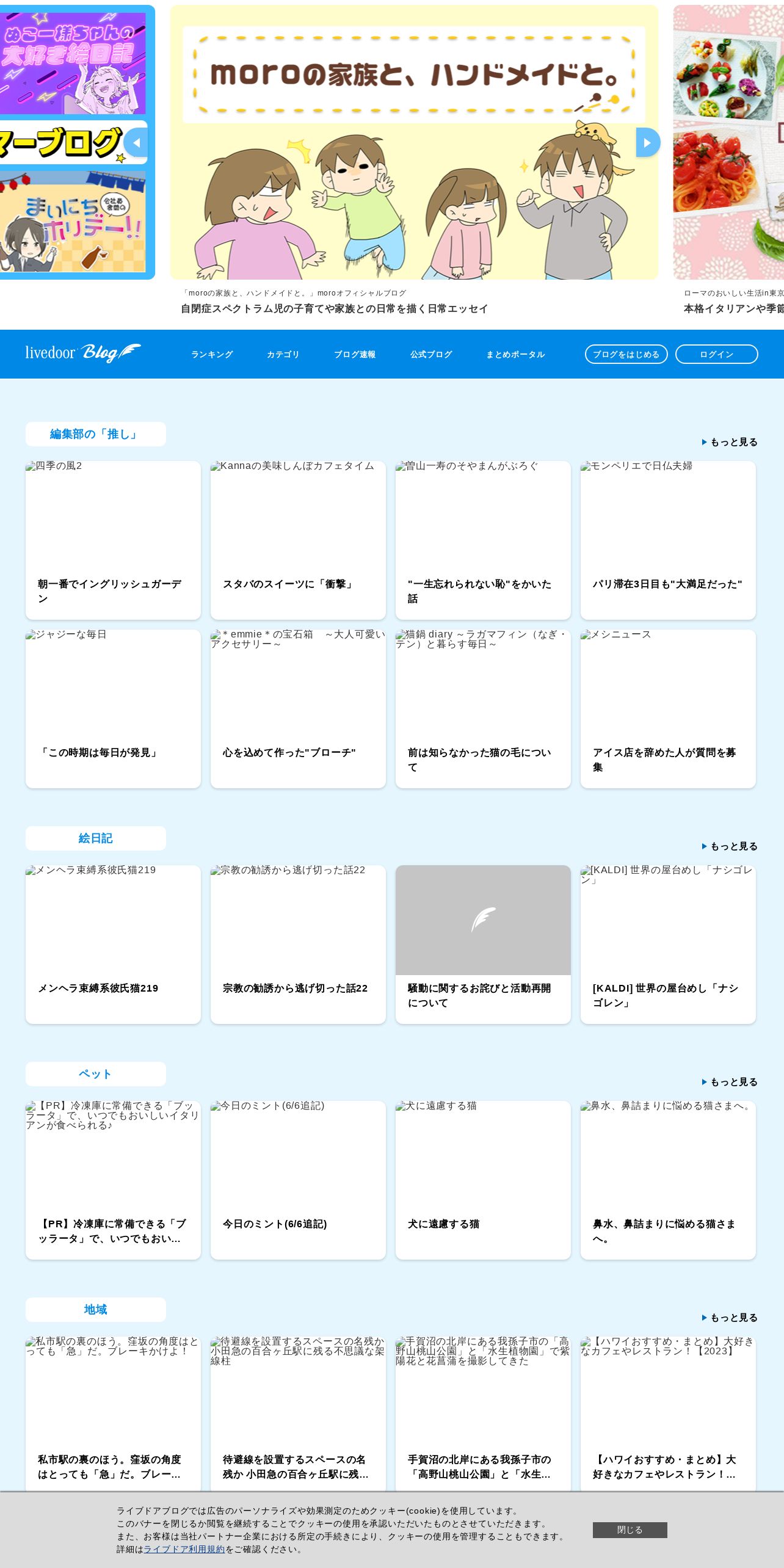This screenshot has width=784, height=1568.
Task: Open the moro family blog banner
Action: click(x=414, y=142)
